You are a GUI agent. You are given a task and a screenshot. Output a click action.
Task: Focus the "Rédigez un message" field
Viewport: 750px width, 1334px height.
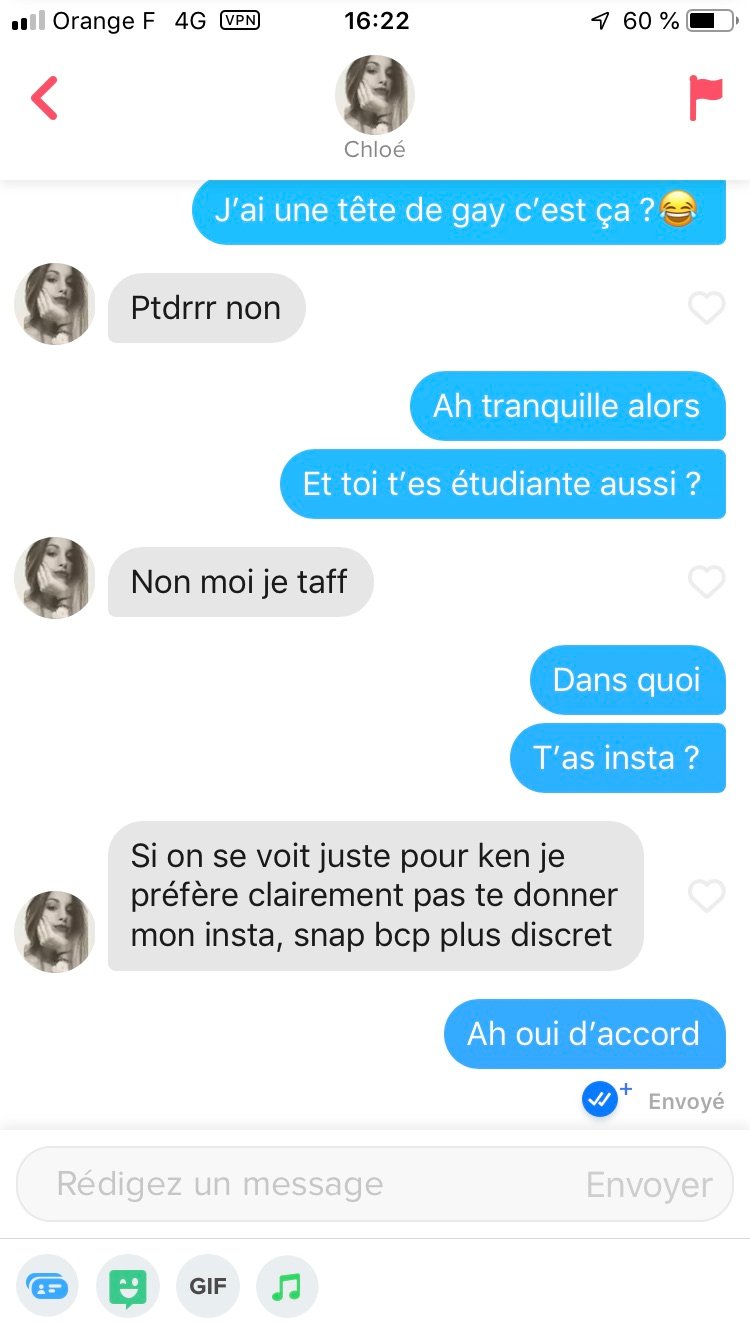300,1185
